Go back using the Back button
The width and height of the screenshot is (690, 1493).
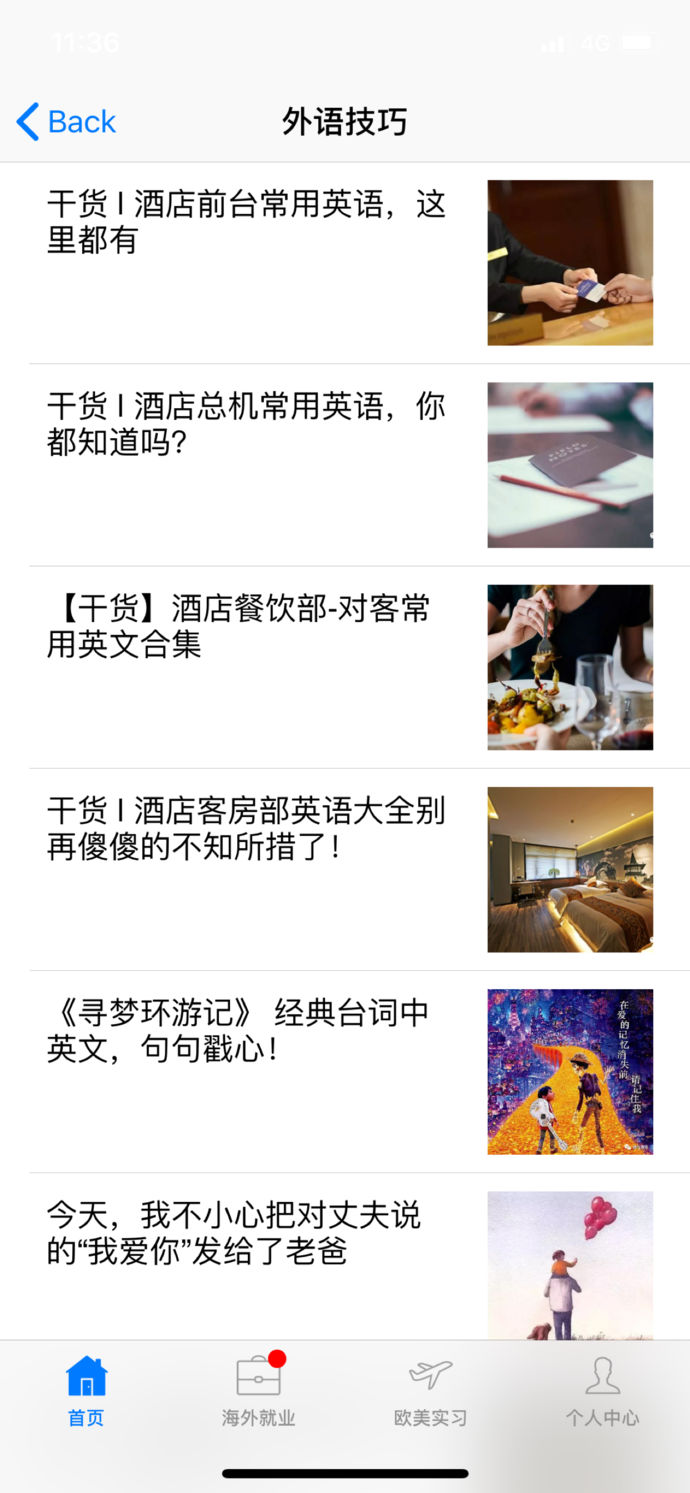(x=67, y=122)
